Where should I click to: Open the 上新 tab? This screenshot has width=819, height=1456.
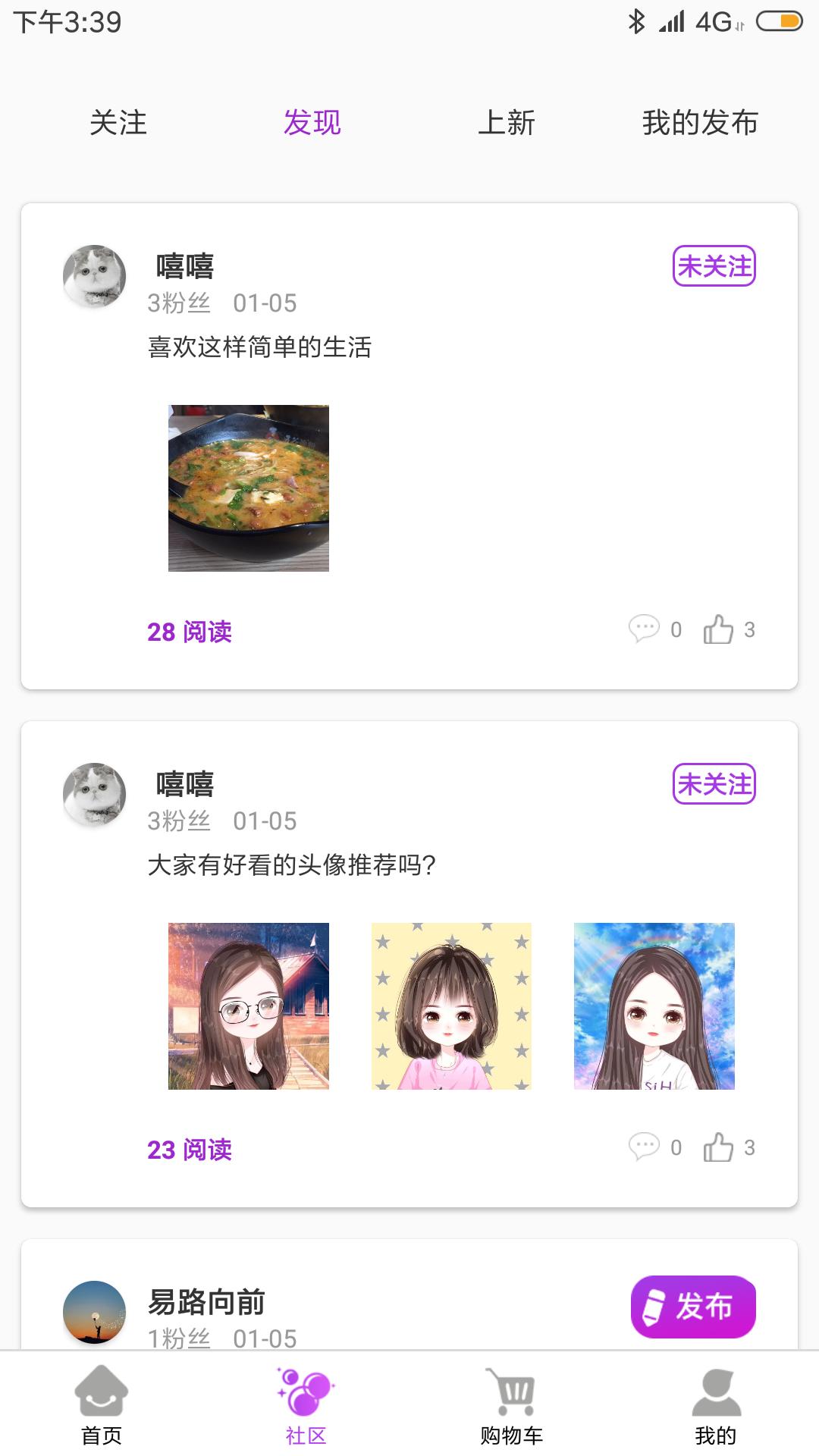[506, 122]
